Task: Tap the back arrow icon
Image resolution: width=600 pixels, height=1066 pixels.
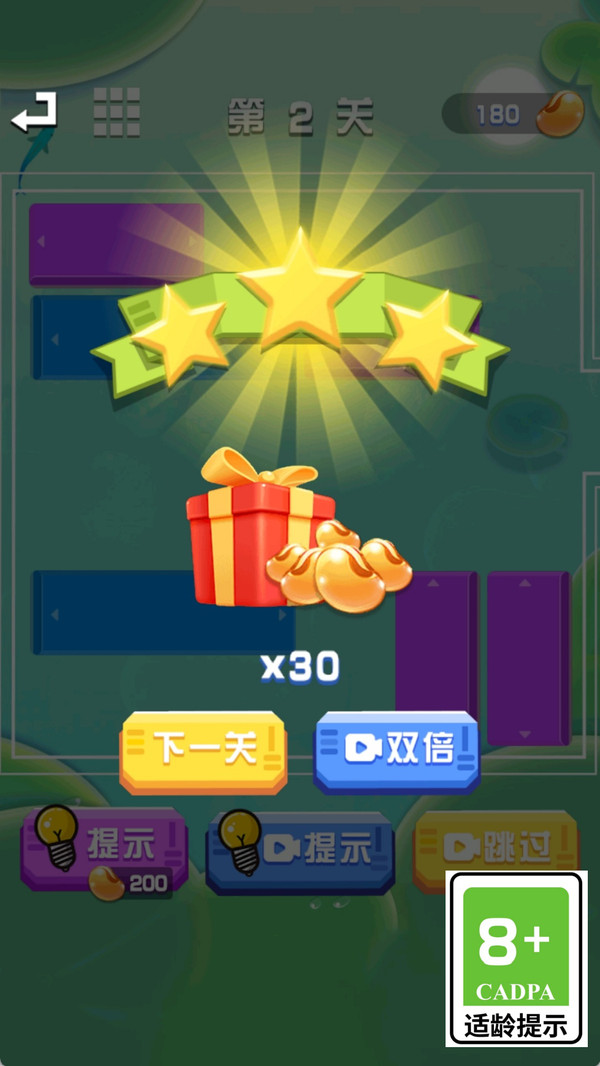Action: [x=34, y=113]
